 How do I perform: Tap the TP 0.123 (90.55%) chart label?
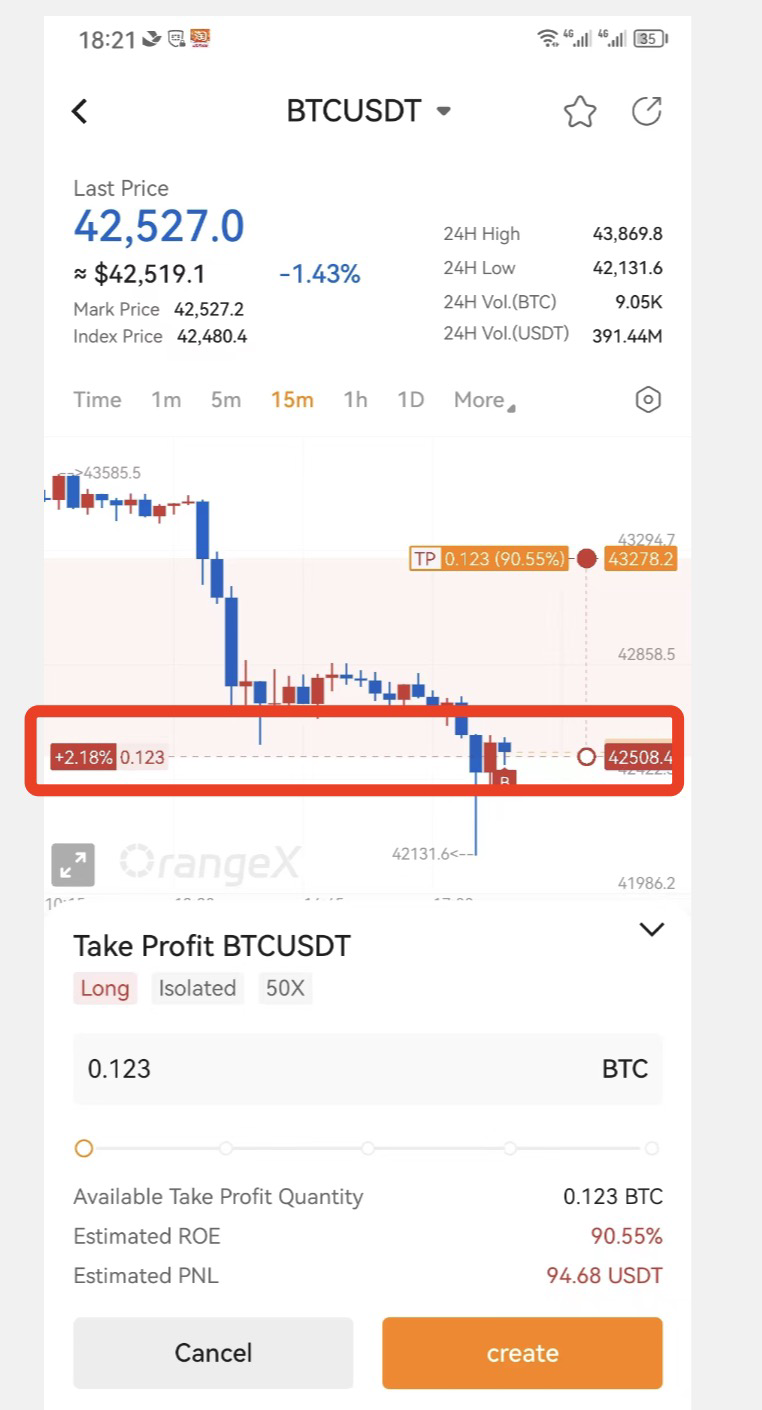pos(489,558)
